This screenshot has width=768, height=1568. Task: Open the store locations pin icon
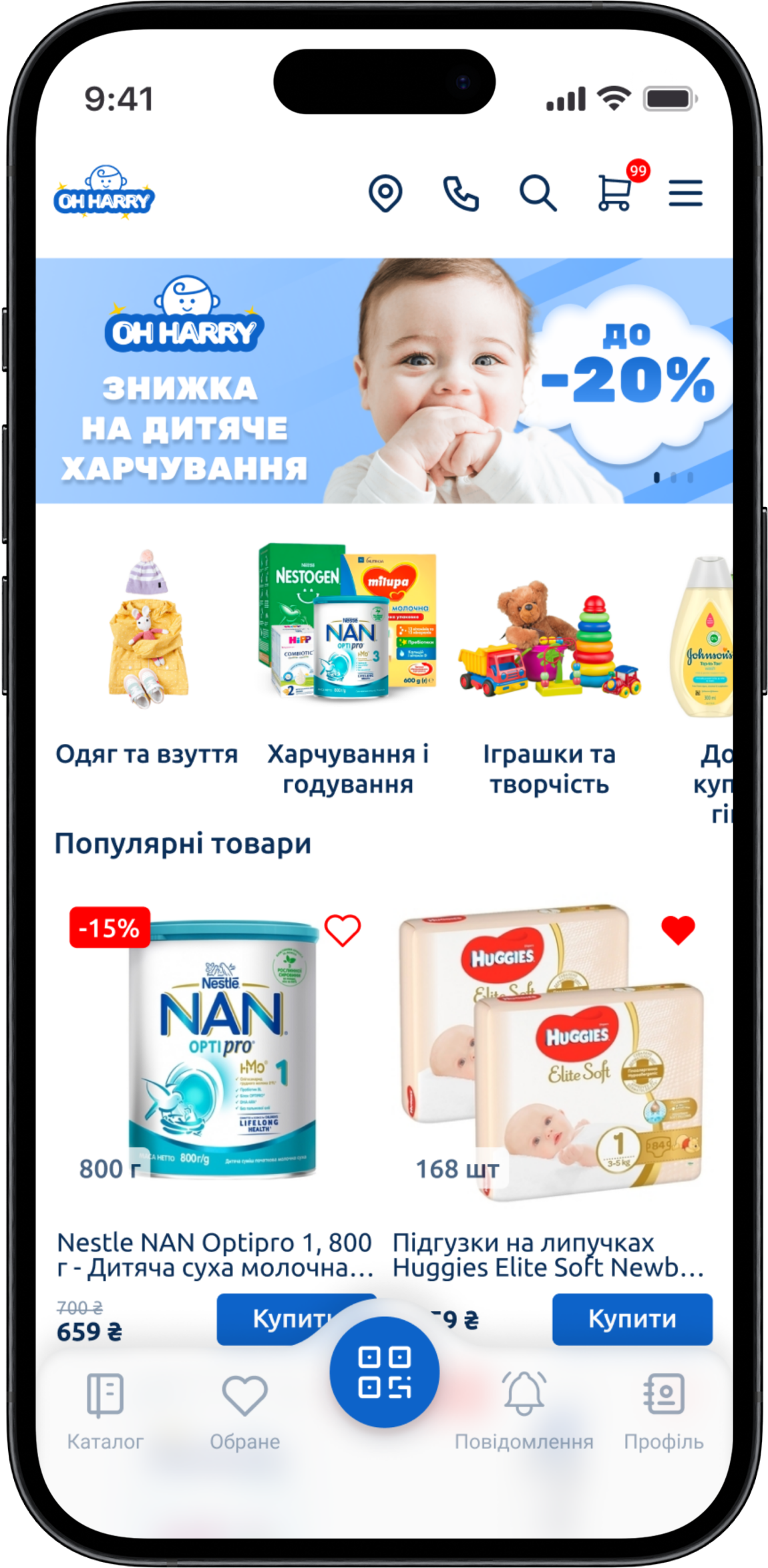385,194
